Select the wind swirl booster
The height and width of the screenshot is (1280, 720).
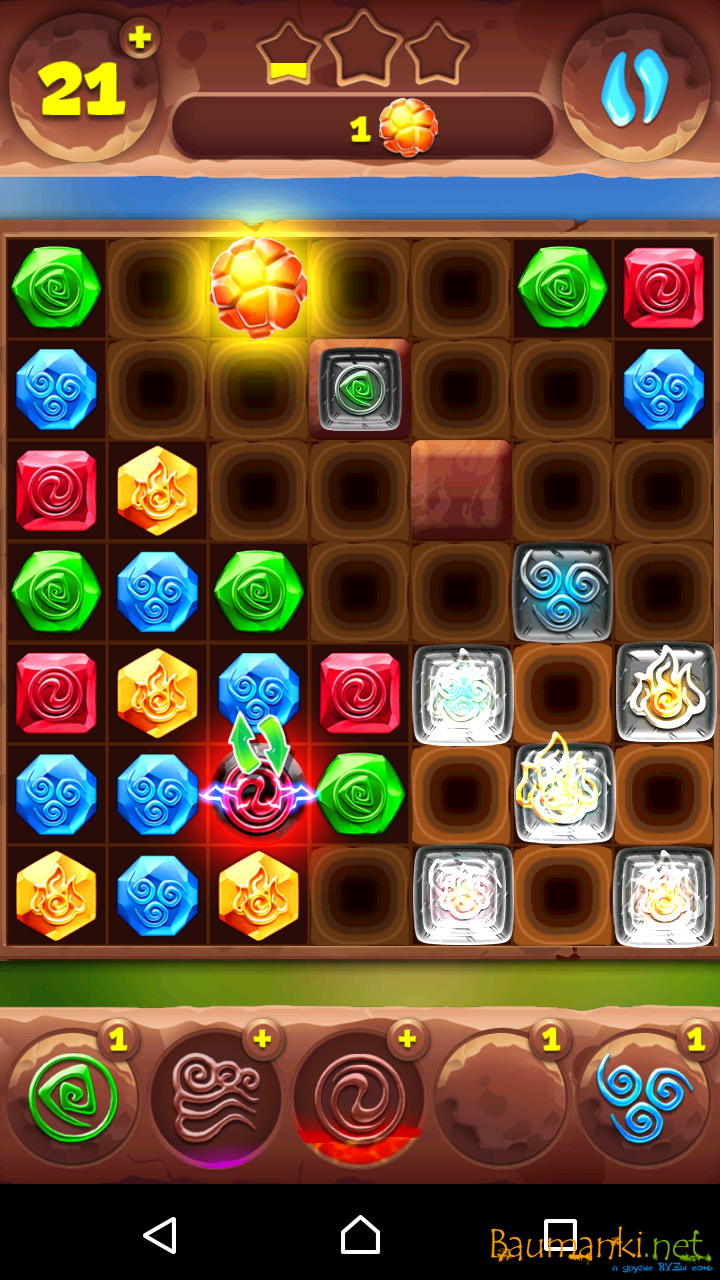pyautogui.click(x=215, y=1098)
